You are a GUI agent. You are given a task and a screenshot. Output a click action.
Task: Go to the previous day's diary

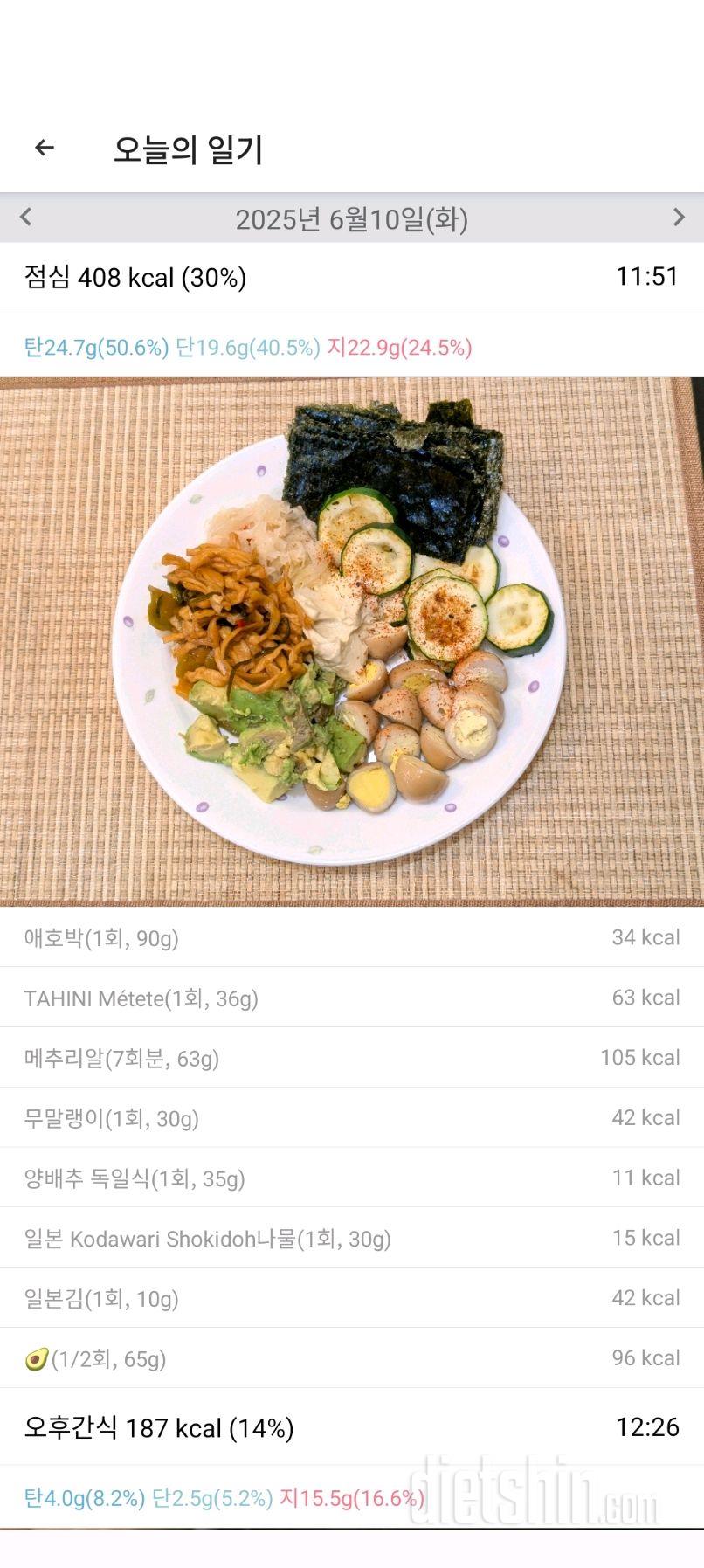tap(25, 218)
